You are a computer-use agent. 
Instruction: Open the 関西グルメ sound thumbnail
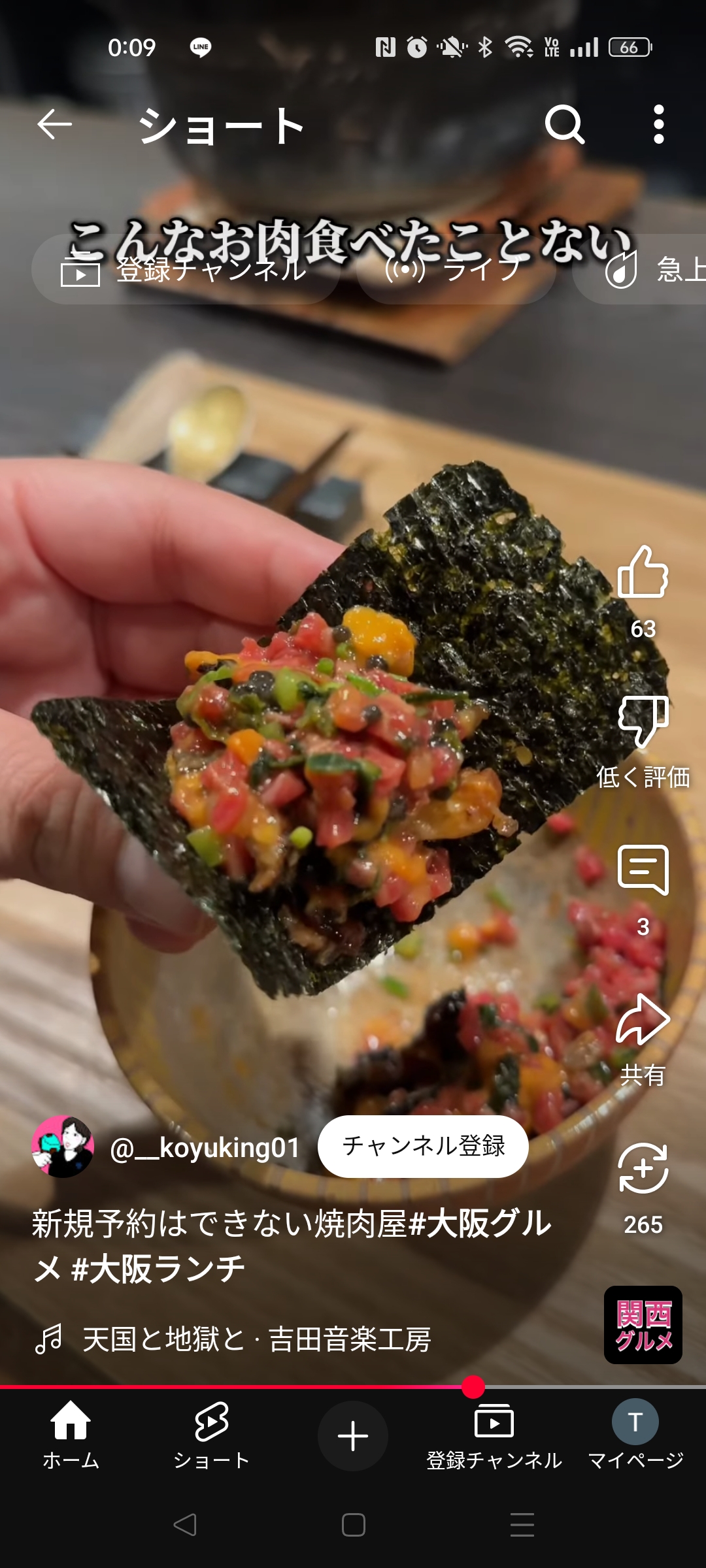(643, 1325)
